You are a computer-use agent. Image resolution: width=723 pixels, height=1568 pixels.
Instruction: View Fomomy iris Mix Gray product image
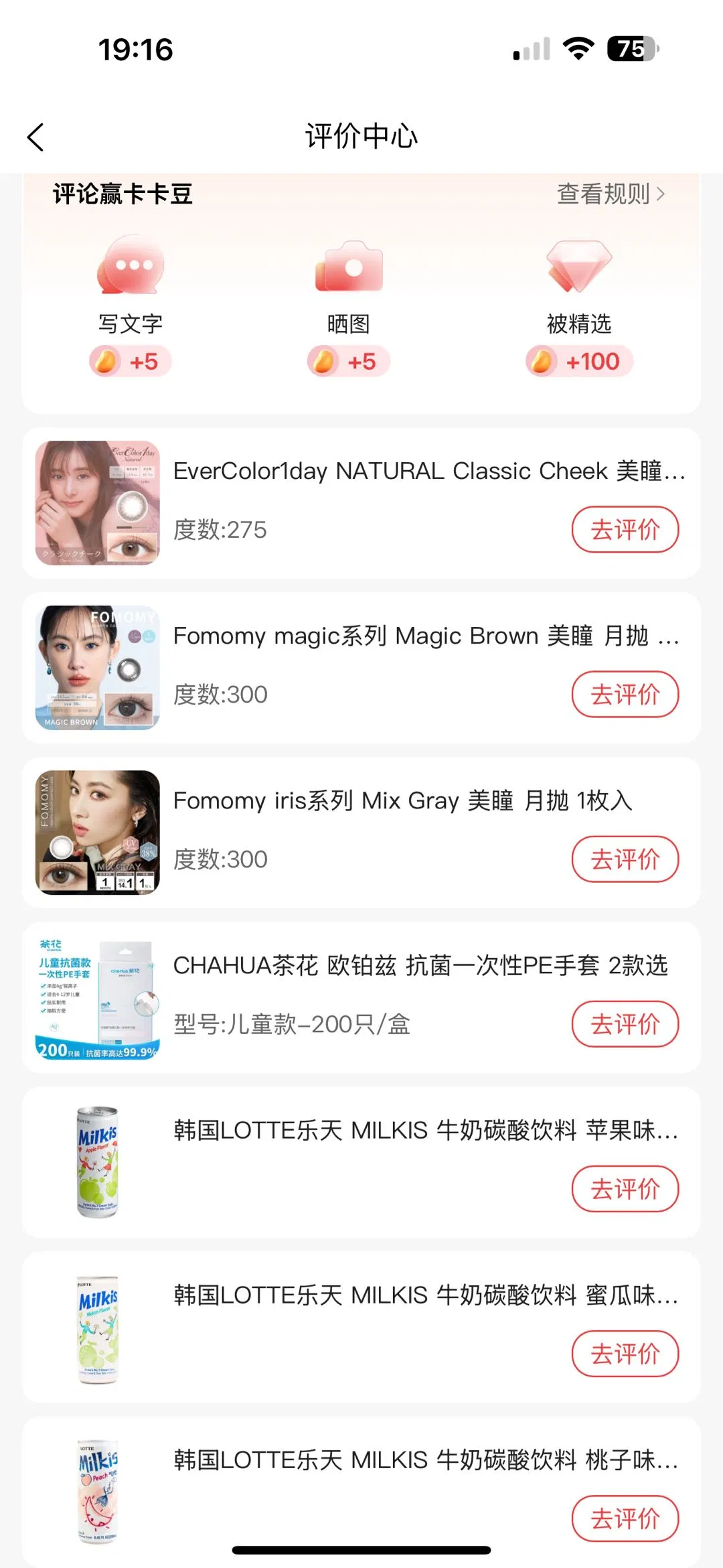point(98,833)
